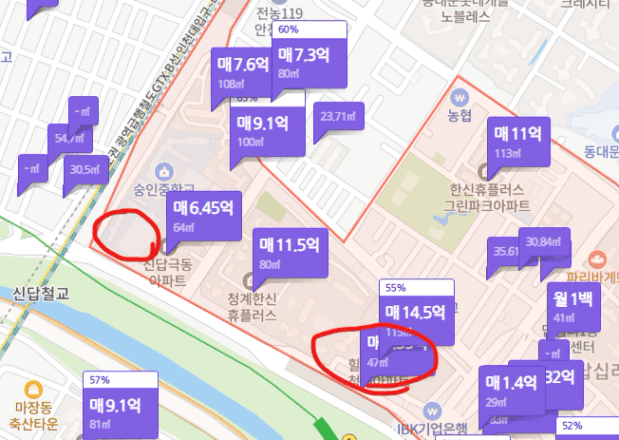Open the 23.71㎡ listing marker
This screenshot has height=440, width=619.
[336, 118]
